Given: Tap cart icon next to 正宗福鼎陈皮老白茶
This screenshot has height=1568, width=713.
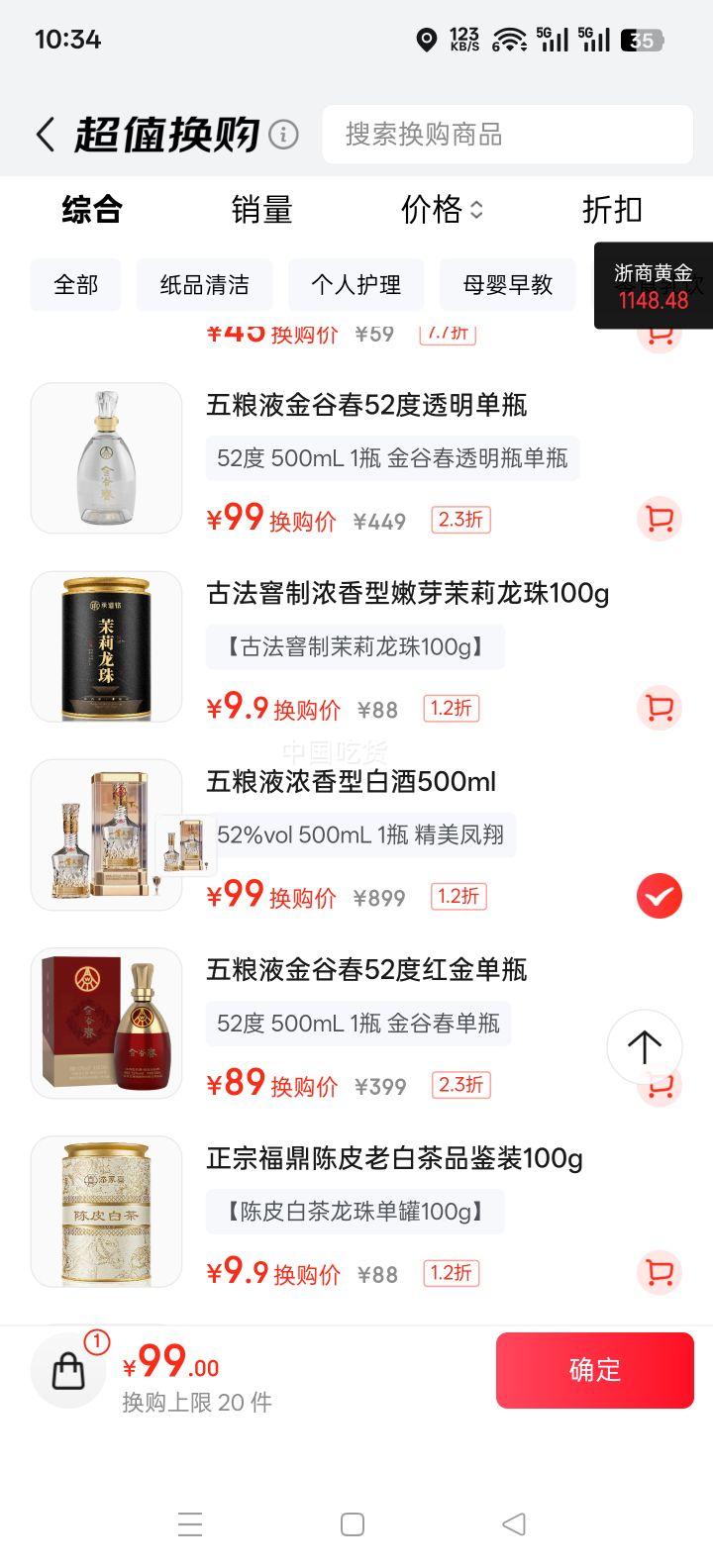Looking at the screenshot, I should click(659, 1273).
